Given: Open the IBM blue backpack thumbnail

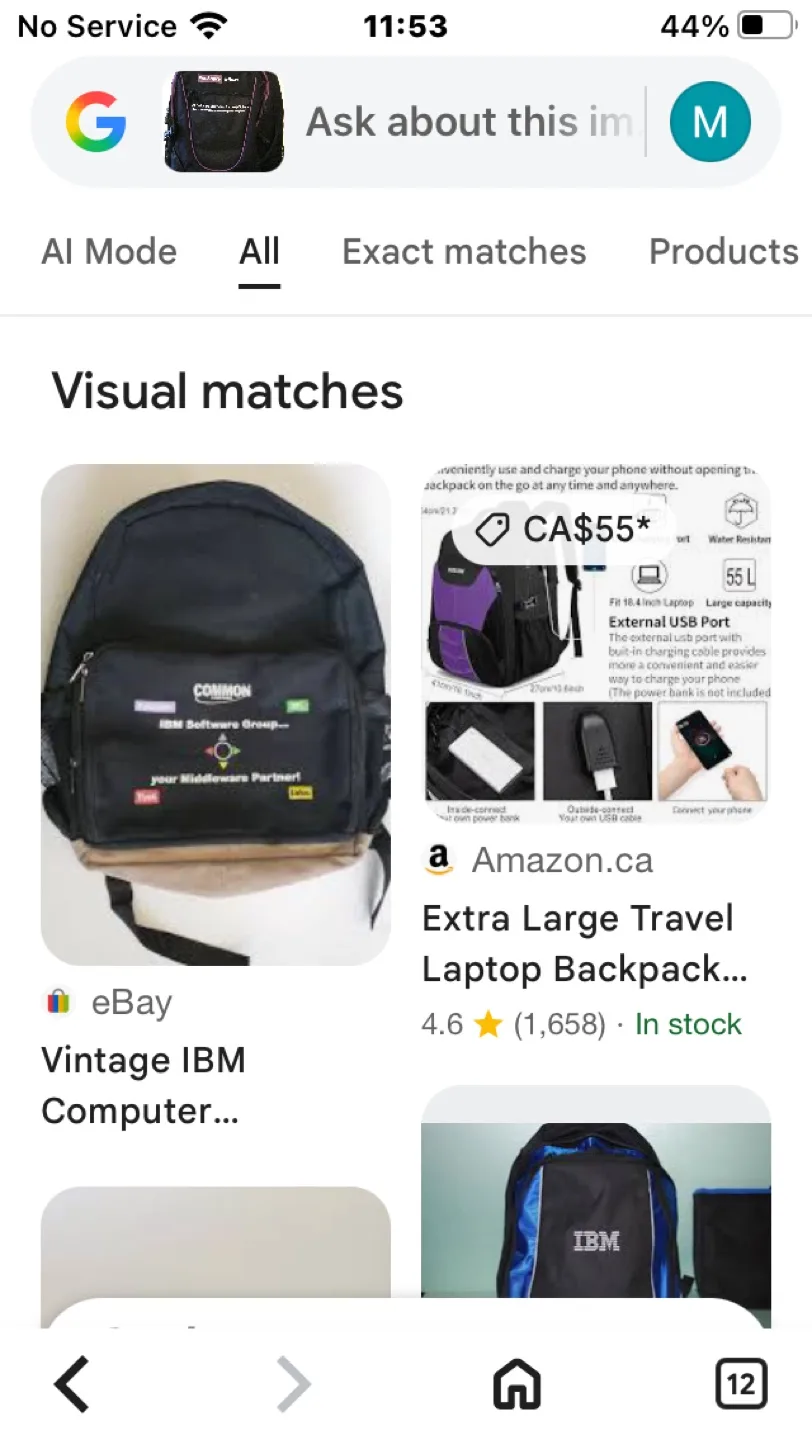Looking at the screenshot, I should pos(596,1230).
